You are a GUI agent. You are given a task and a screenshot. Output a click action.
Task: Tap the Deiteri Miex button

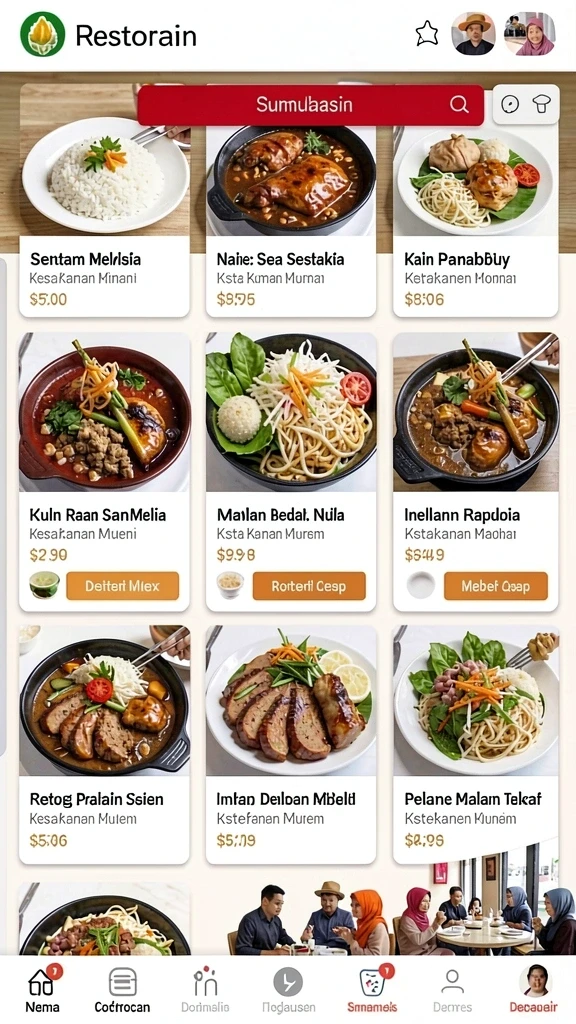pos(122,586)
